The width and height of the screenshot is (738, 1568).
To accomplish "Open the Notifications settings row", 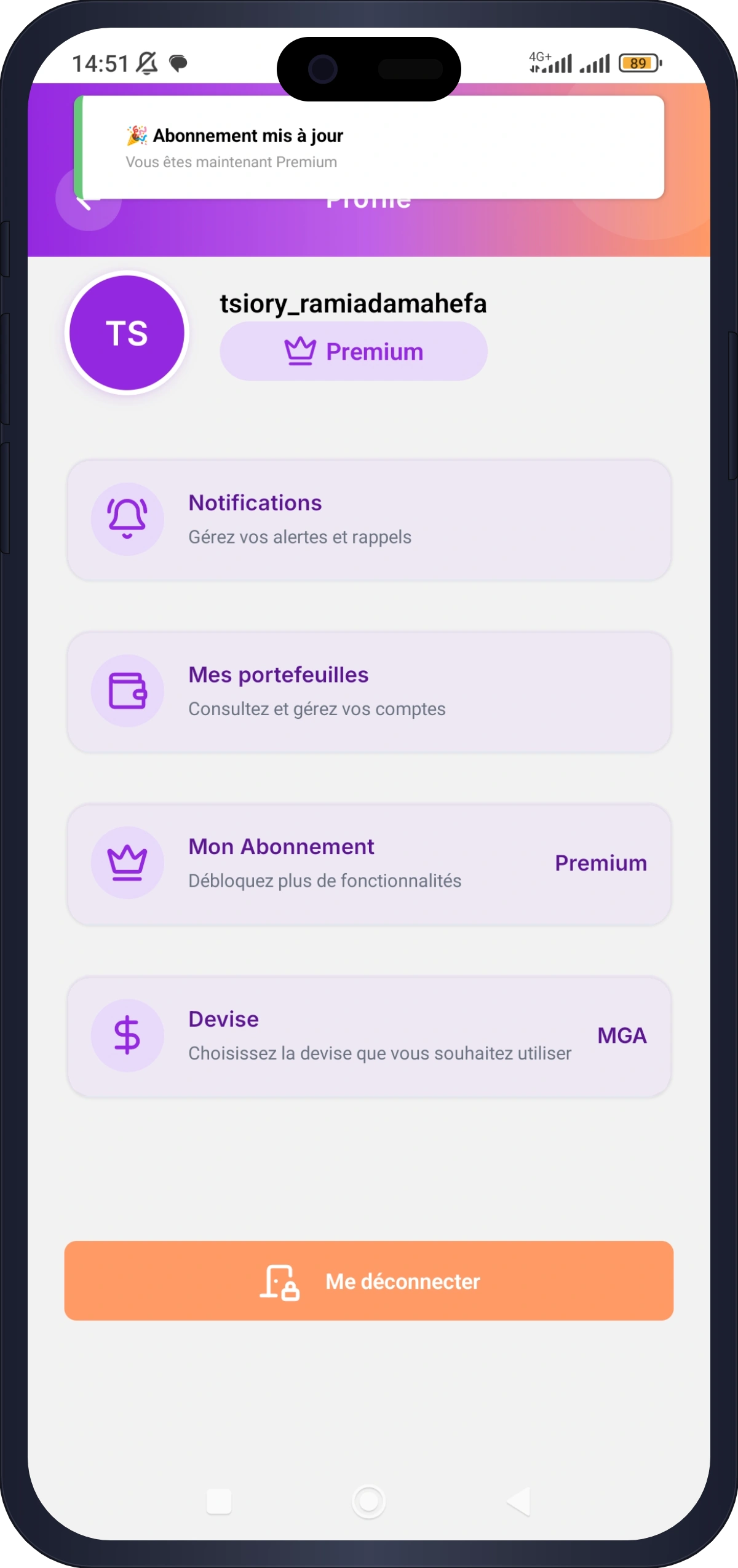I will [x=369, y=520].
